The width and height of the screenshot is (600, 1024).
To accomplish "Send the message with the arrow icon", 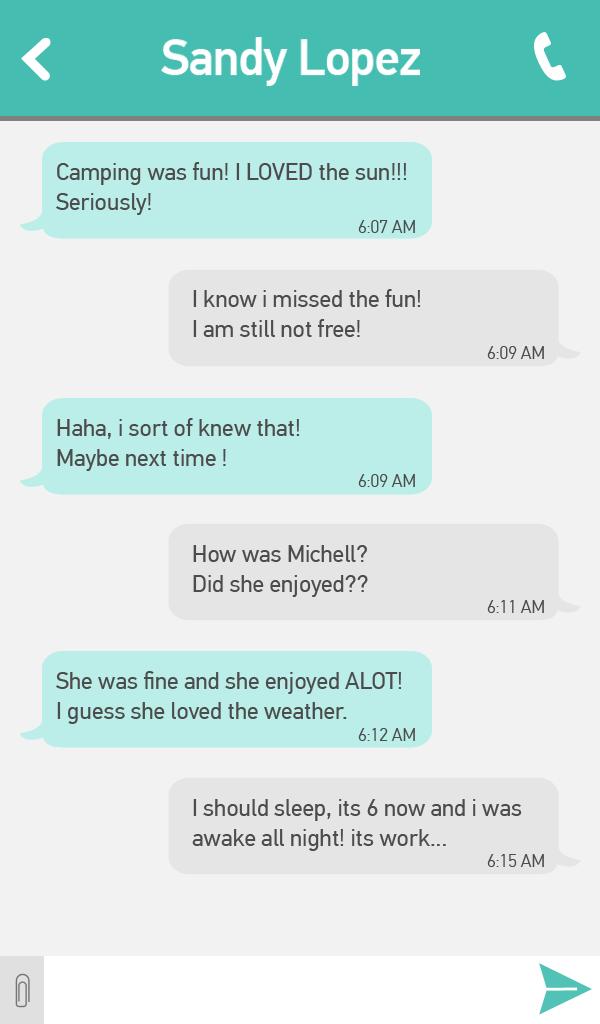I will (565, 989).
